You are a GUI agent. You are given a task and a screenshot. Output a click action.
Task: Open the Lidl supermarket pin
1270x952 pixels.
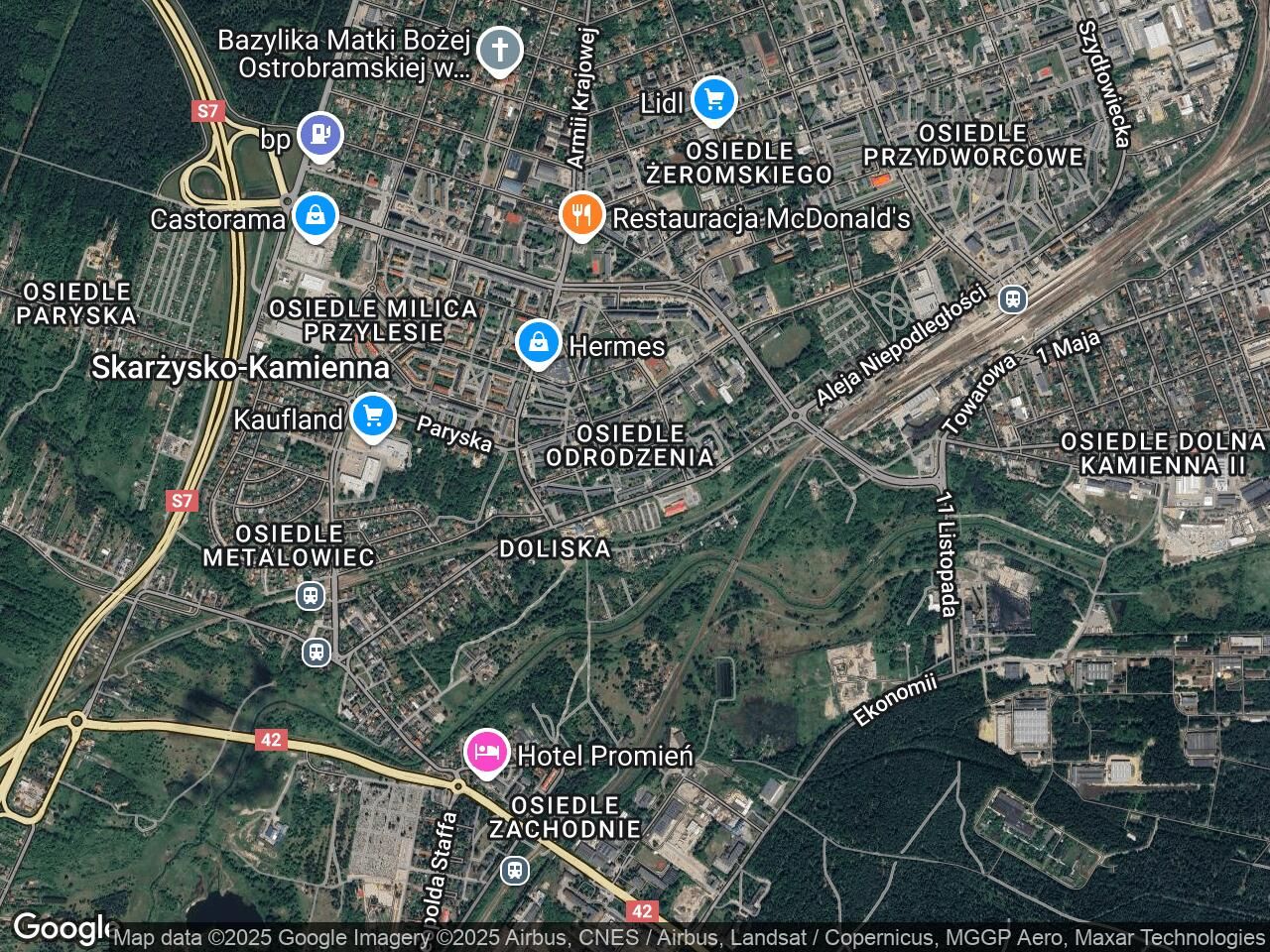(713, 98)
